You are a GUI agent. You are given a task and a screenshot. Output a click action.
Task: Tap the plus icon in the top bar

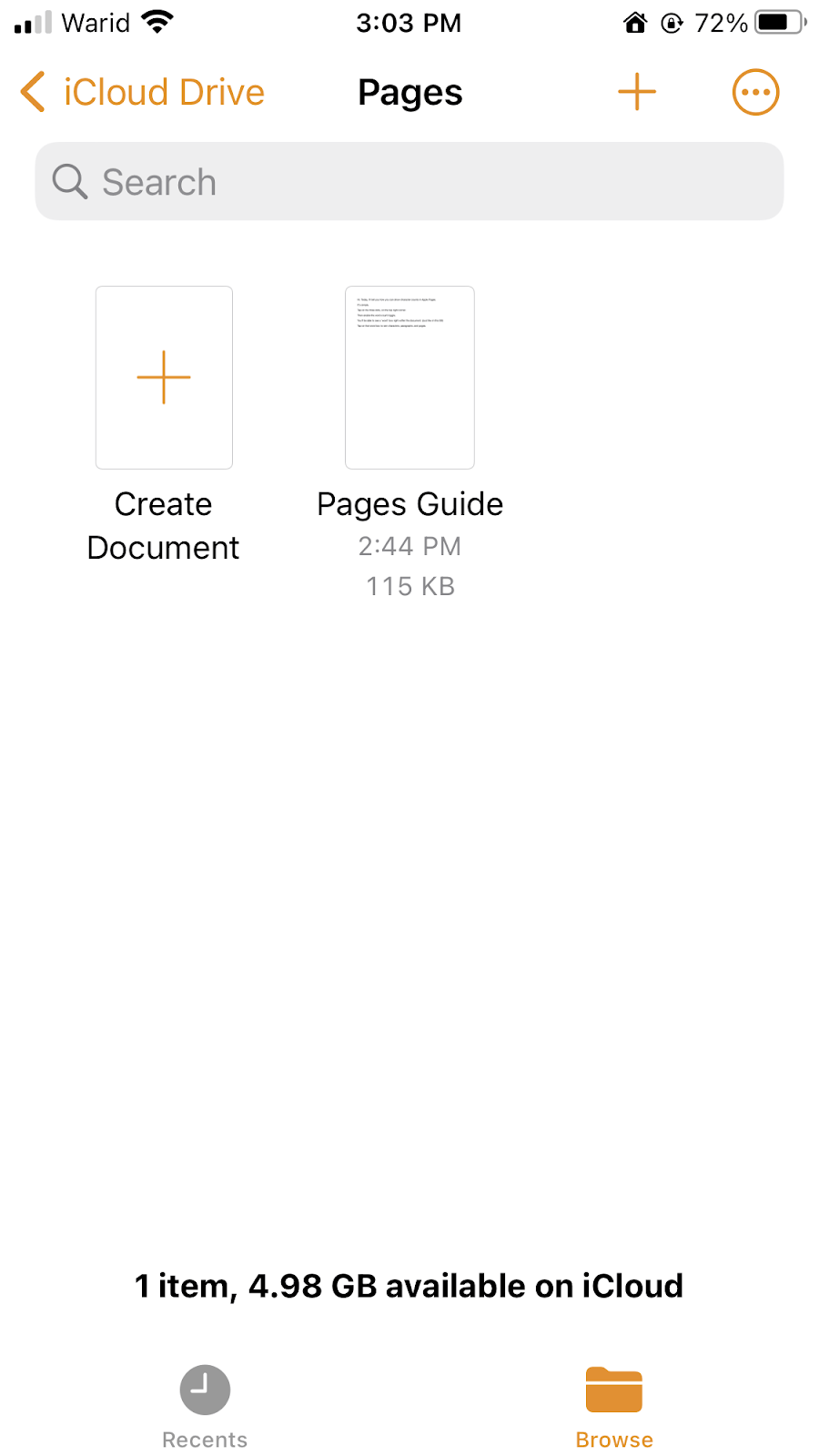[637, 92]
